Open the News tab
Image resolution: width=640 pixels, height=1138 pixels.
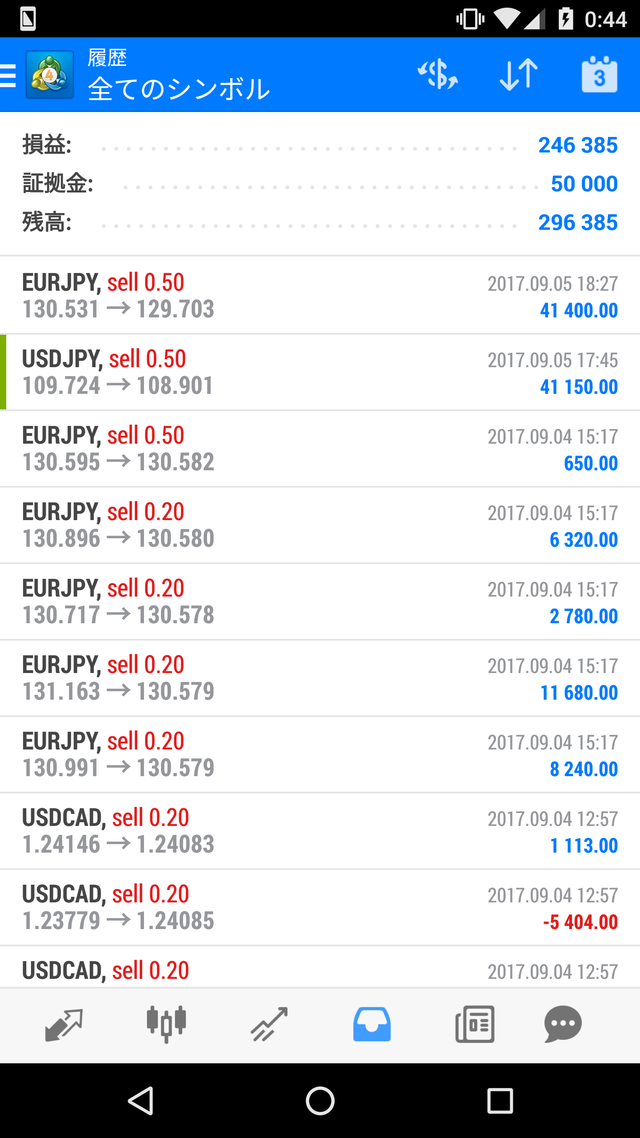(474, 1024)
